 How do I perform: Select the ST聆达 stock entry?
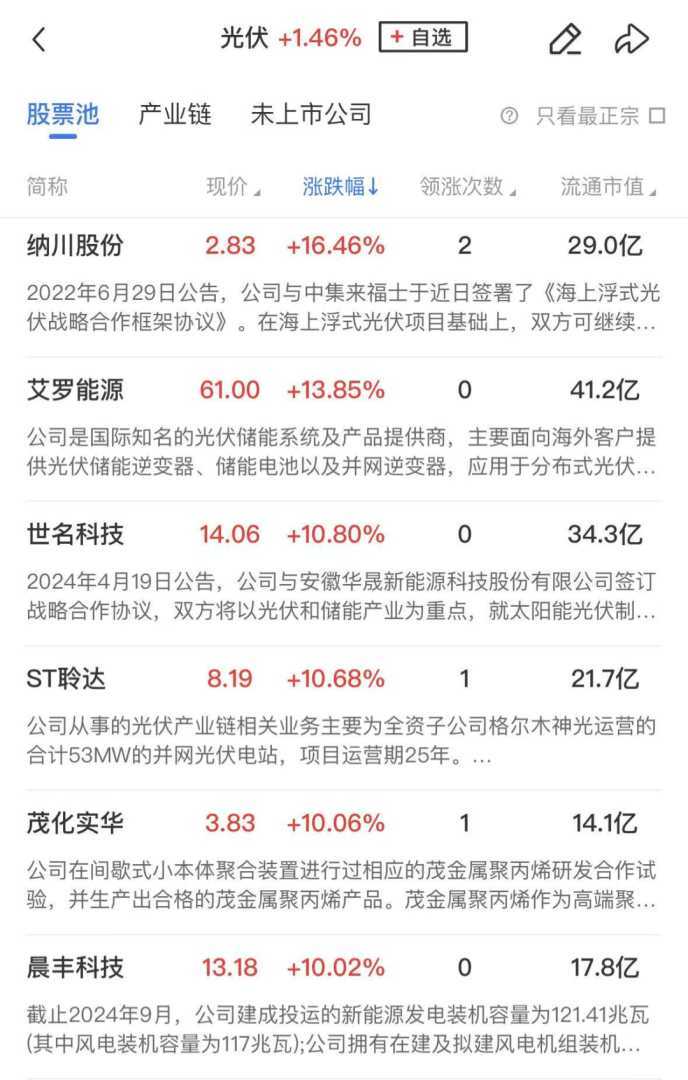tap(67, 679)
